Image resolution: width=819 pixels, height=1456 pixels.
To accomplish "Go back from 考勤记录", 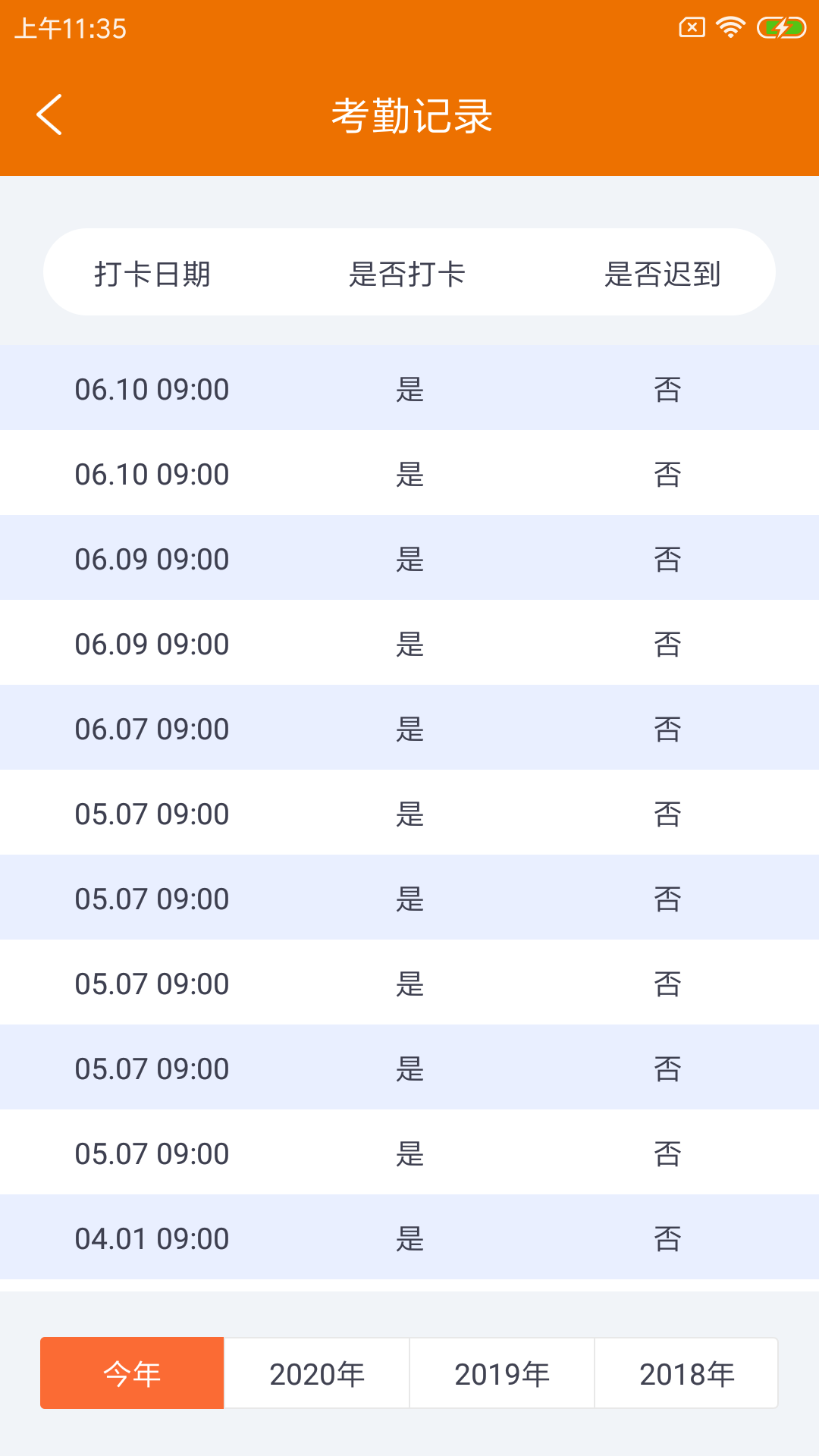I will [x=50, y=115].
